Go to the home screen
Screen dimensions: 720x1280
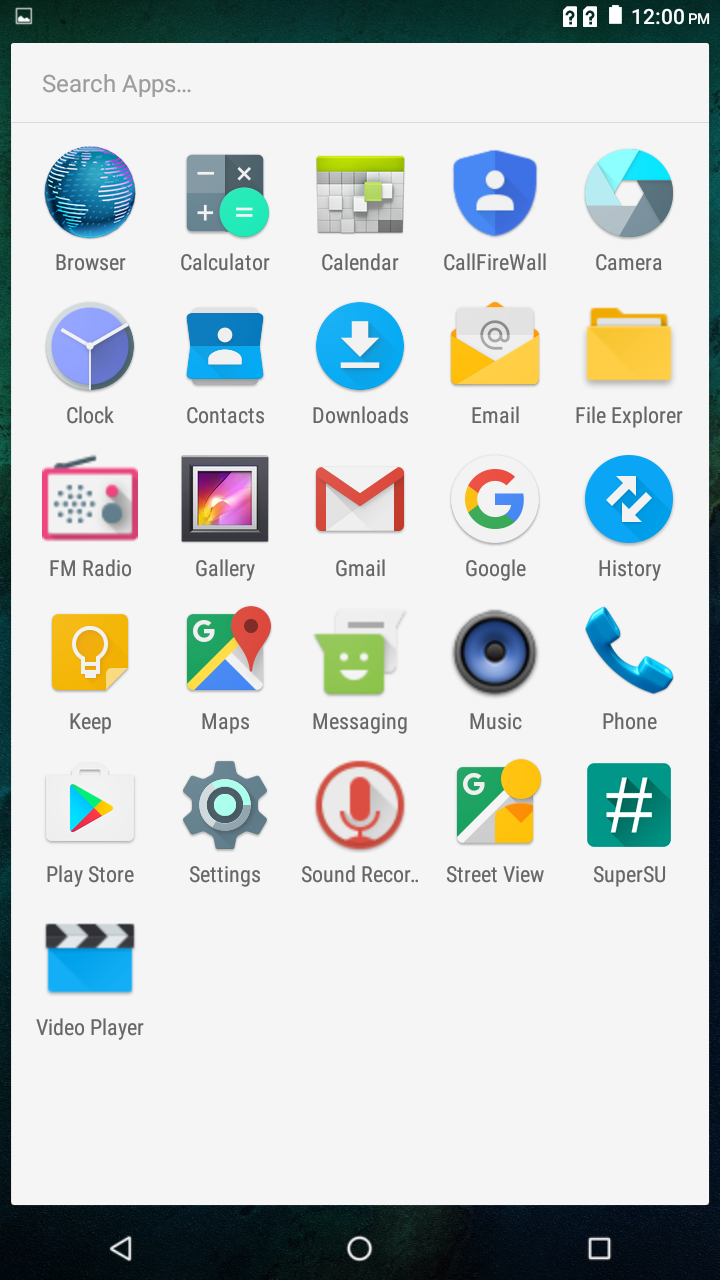point(360,1247)
